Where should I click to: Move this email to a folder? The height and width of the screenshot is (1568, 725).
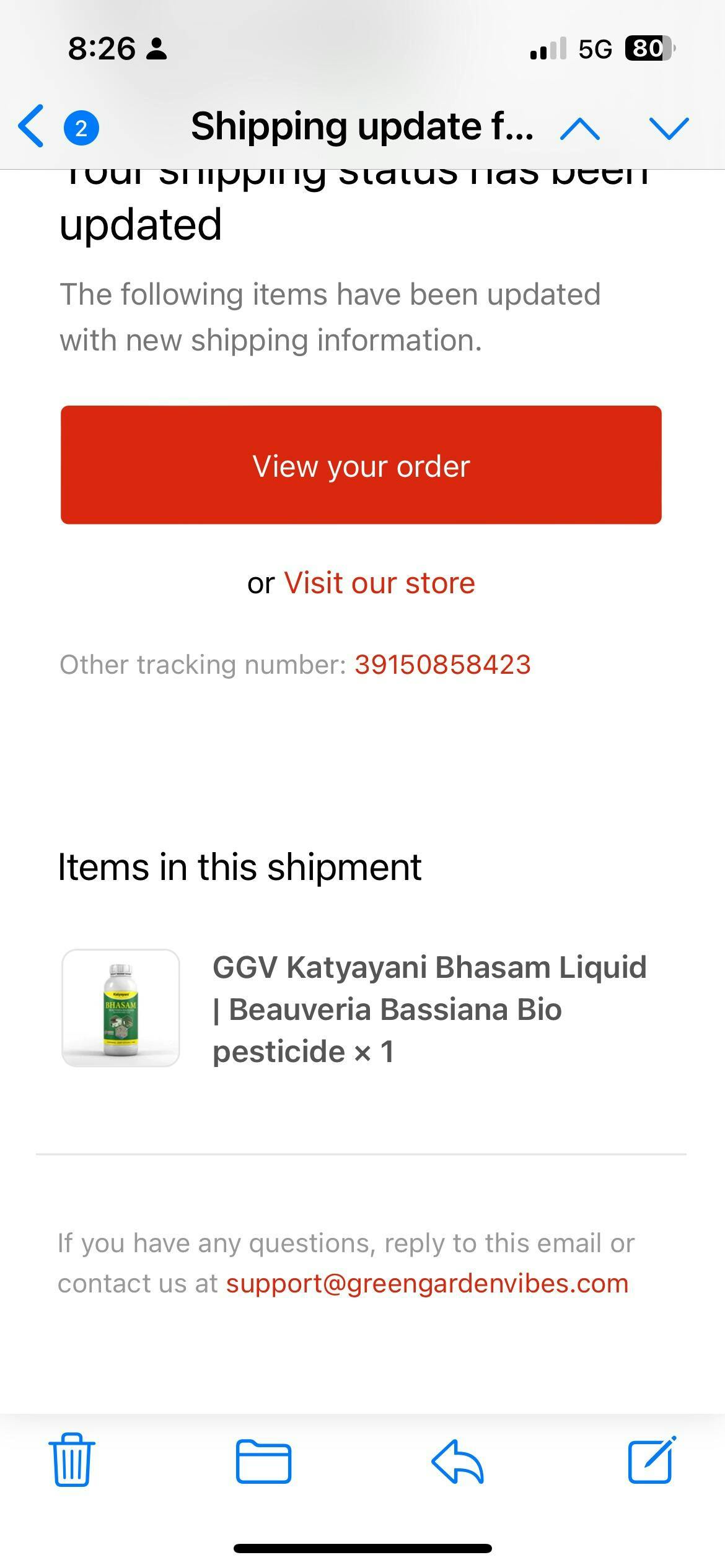pyautogui.click(x=263, y=1461)
